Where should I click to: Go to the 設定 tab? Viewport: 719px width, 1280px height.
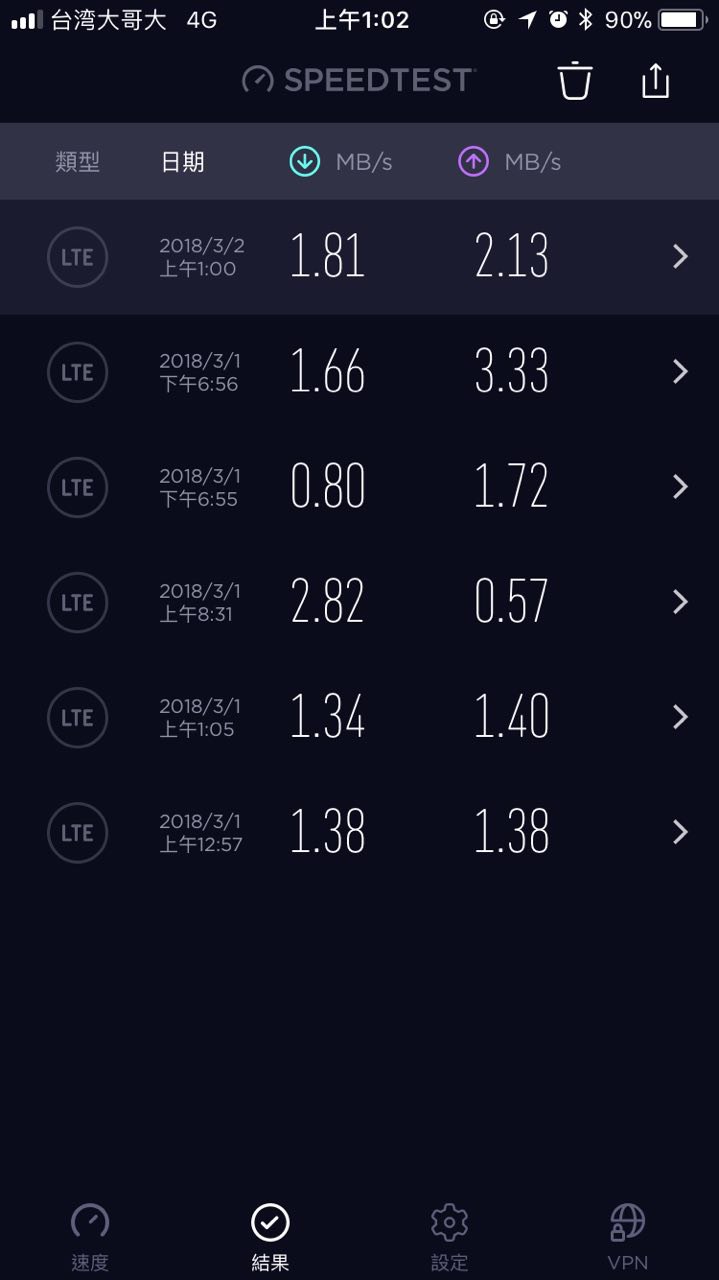[449, 1236]
